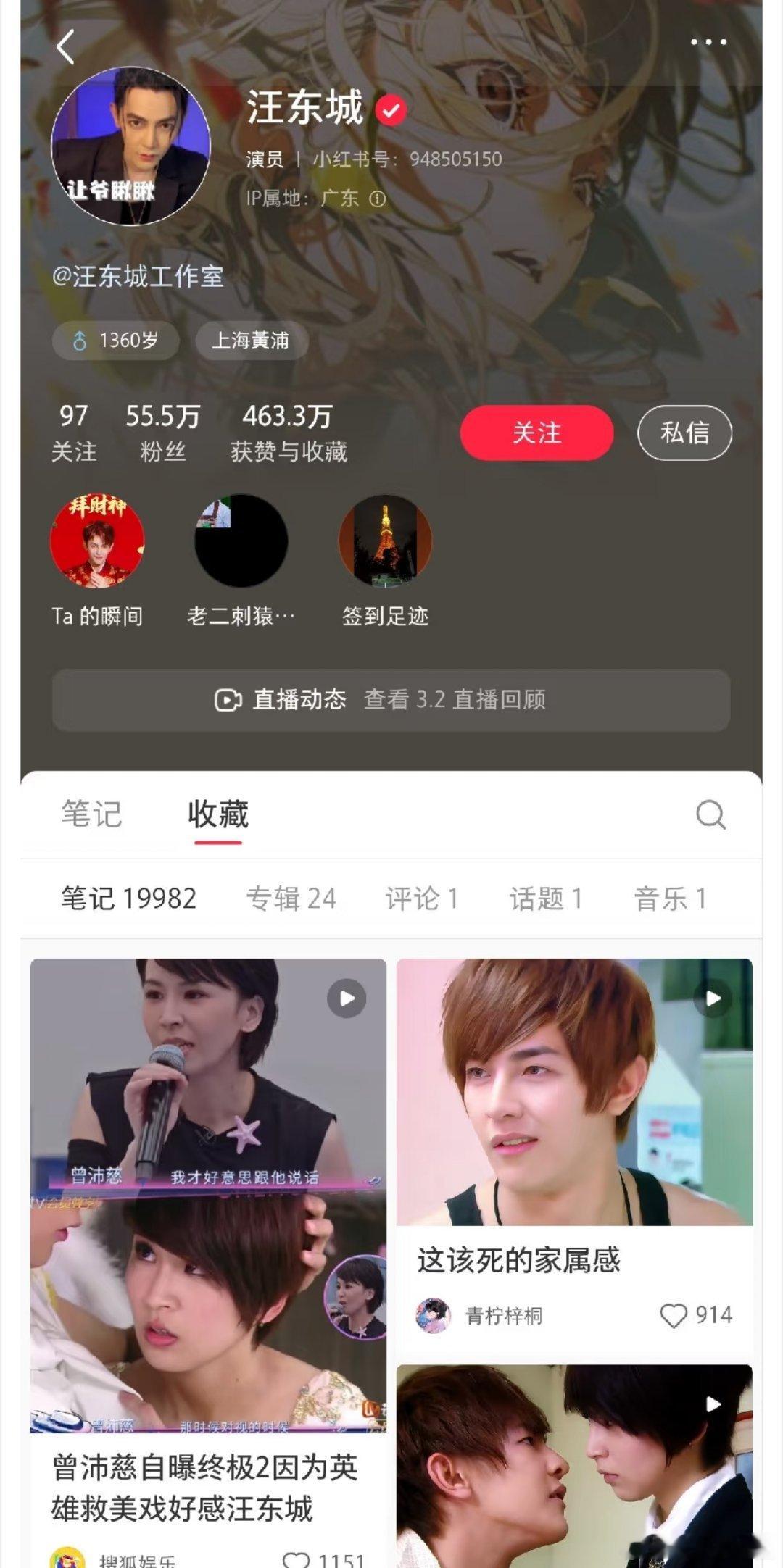Viewport: 783px width, 1568px height.
Task: Tap the gender and age tag 1360岁
Action: (x=115, y=341)
